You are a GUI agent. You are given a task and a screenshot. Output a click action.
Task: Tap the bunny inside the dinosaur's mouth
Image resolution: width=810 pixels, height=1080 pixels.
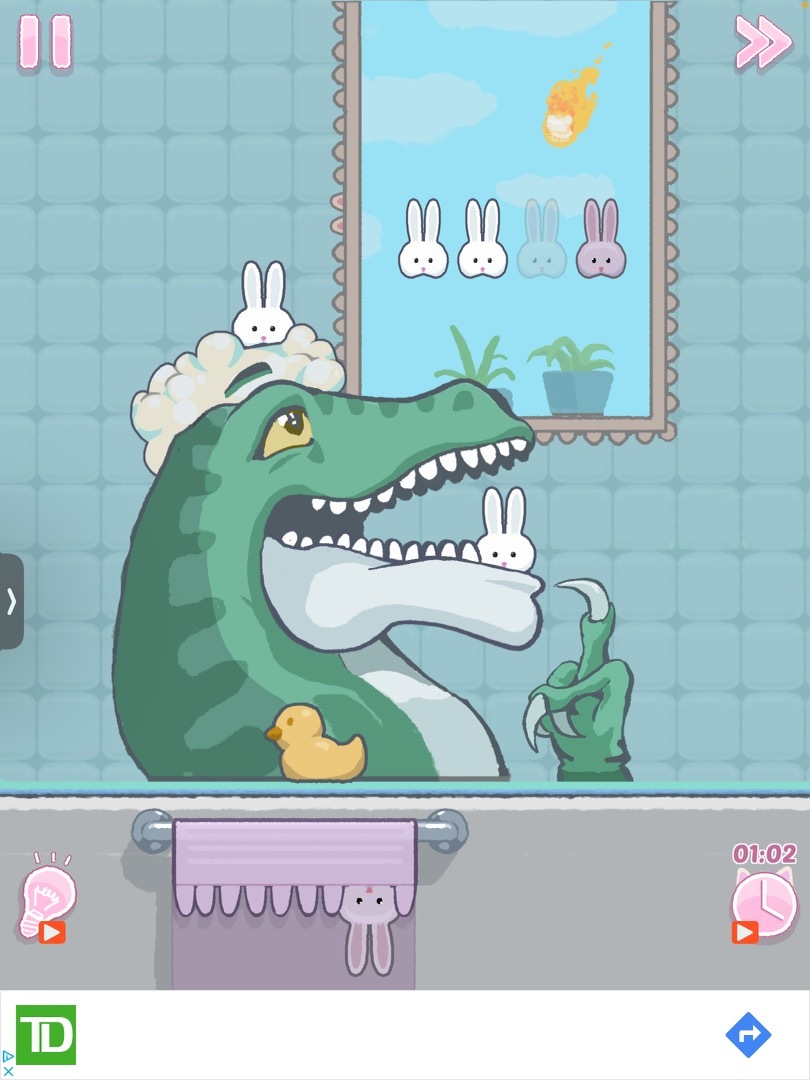click(503, 535)
